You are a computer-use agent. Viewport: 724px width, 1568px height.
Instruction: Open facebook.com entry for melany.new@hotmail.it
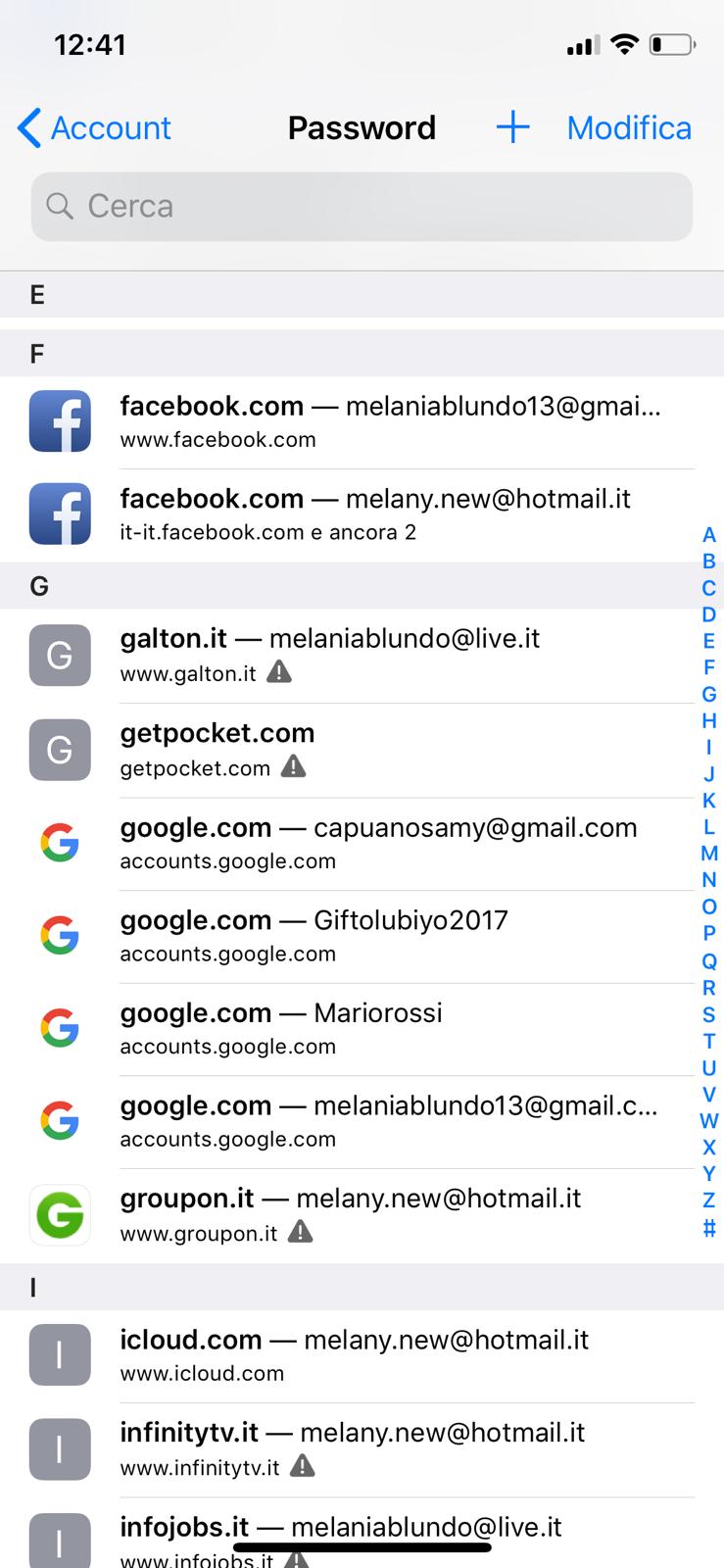[x=375, y=514]
